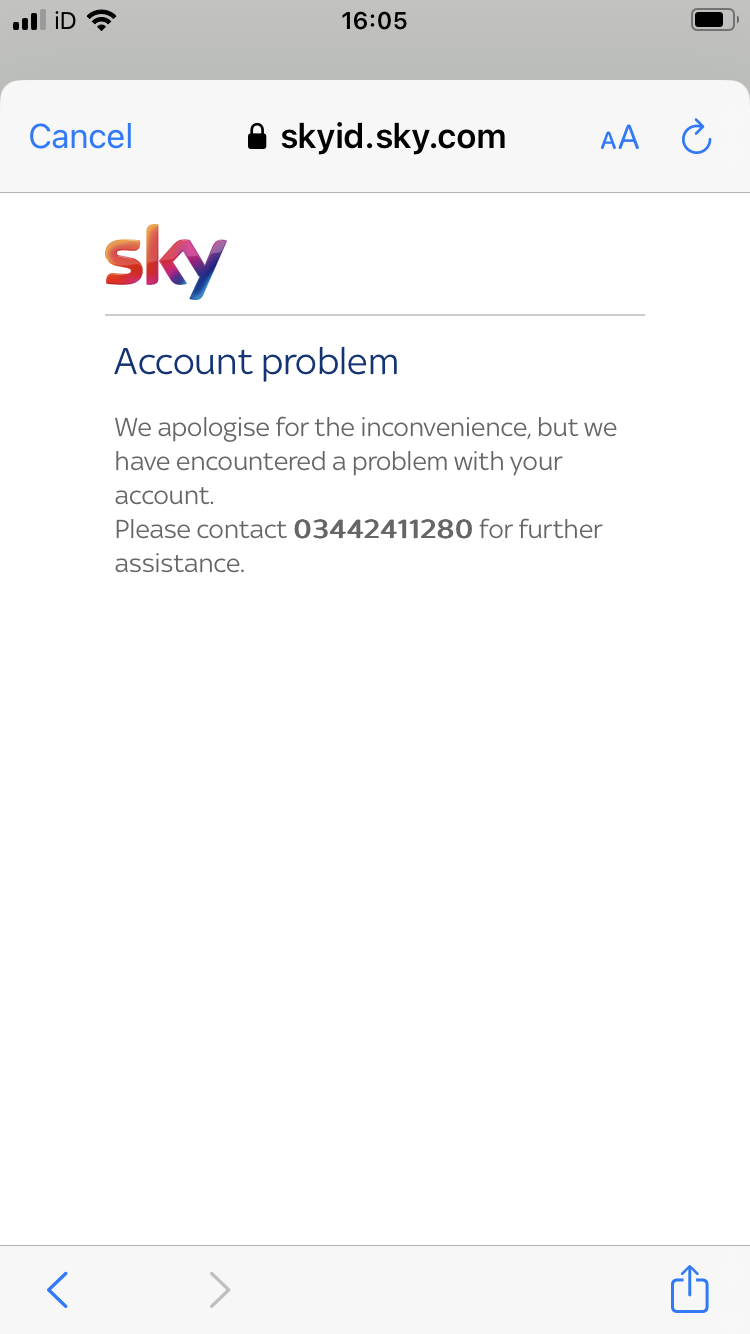Screen dimensions: 750x1334
Task: Open the AA text size options
Action: (x=619, y=138)
